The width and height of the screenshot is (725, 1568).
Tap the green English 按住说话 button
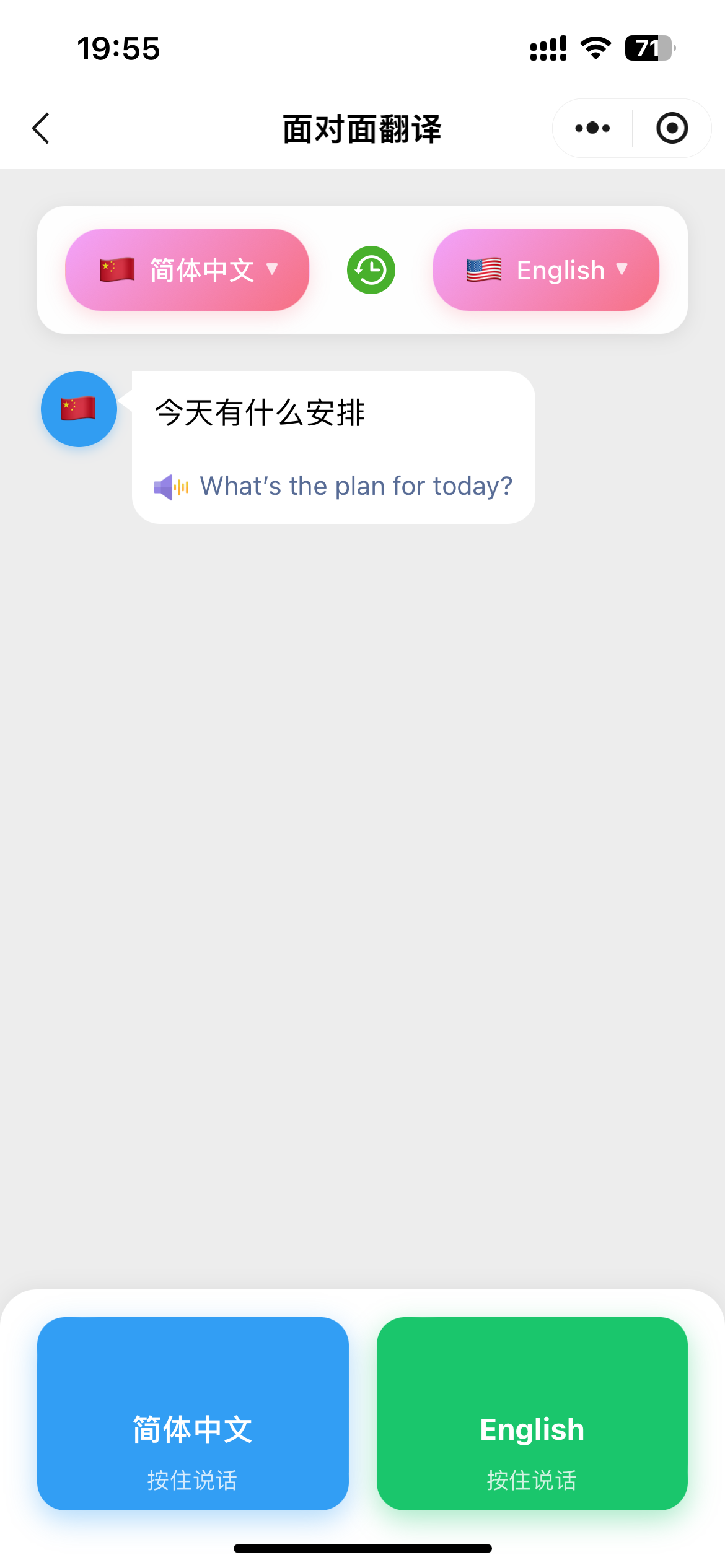pyautogui.click(x=532, y=1413)
